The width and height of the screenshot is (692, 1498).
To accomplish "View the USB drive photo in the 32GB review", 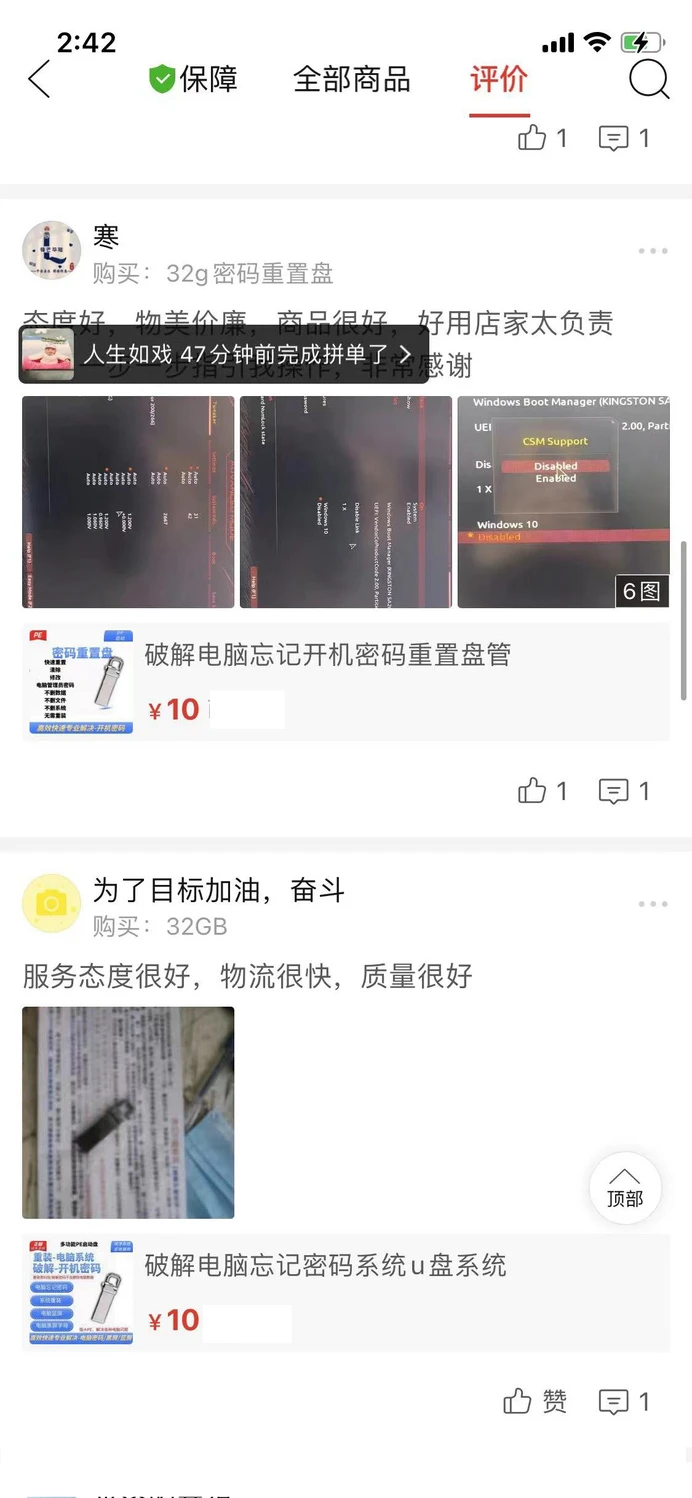I will (128, 1112).
